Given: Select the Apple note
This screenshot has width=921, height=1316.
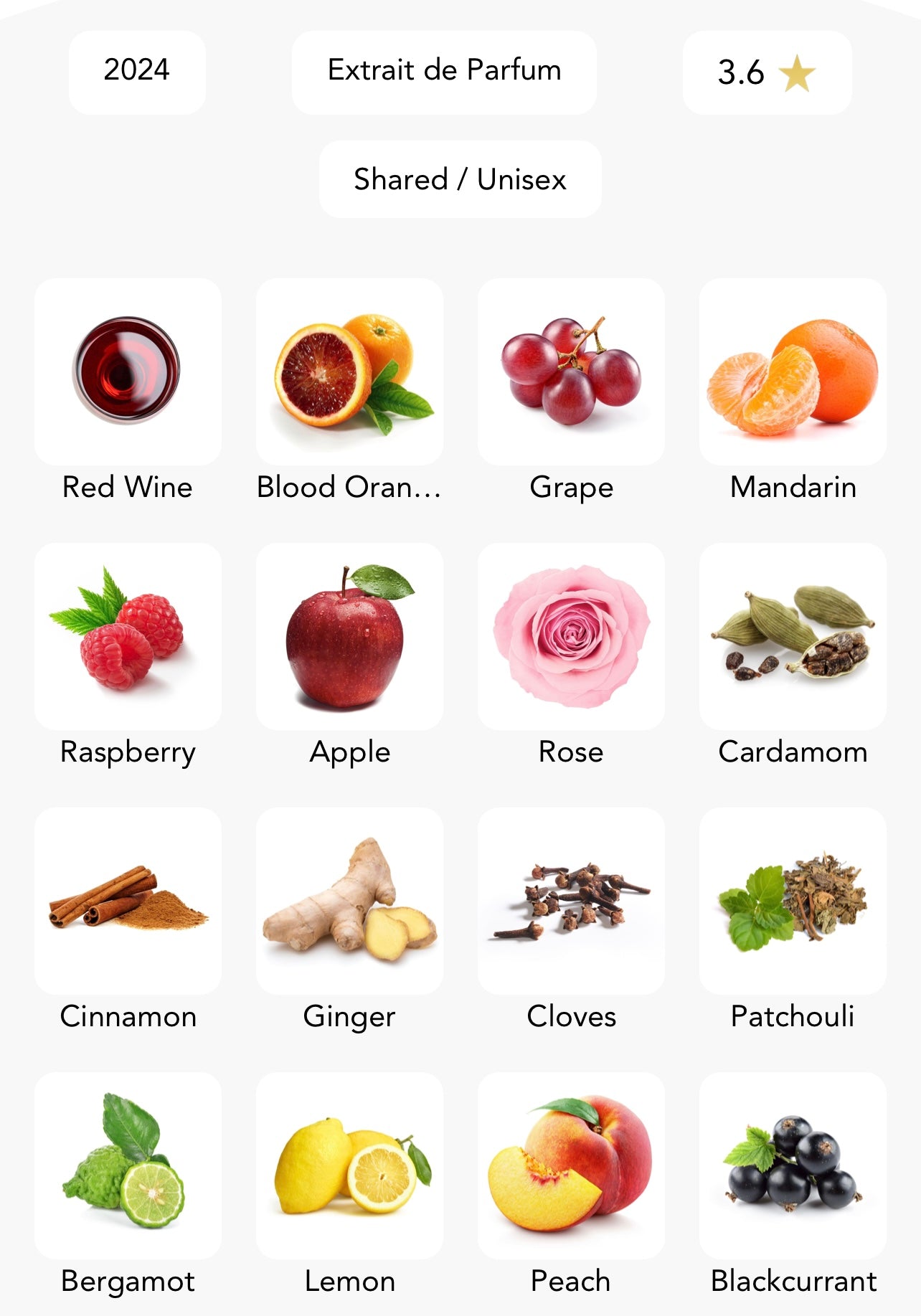Looking at the screenshot, I should [x=349, y=636].
